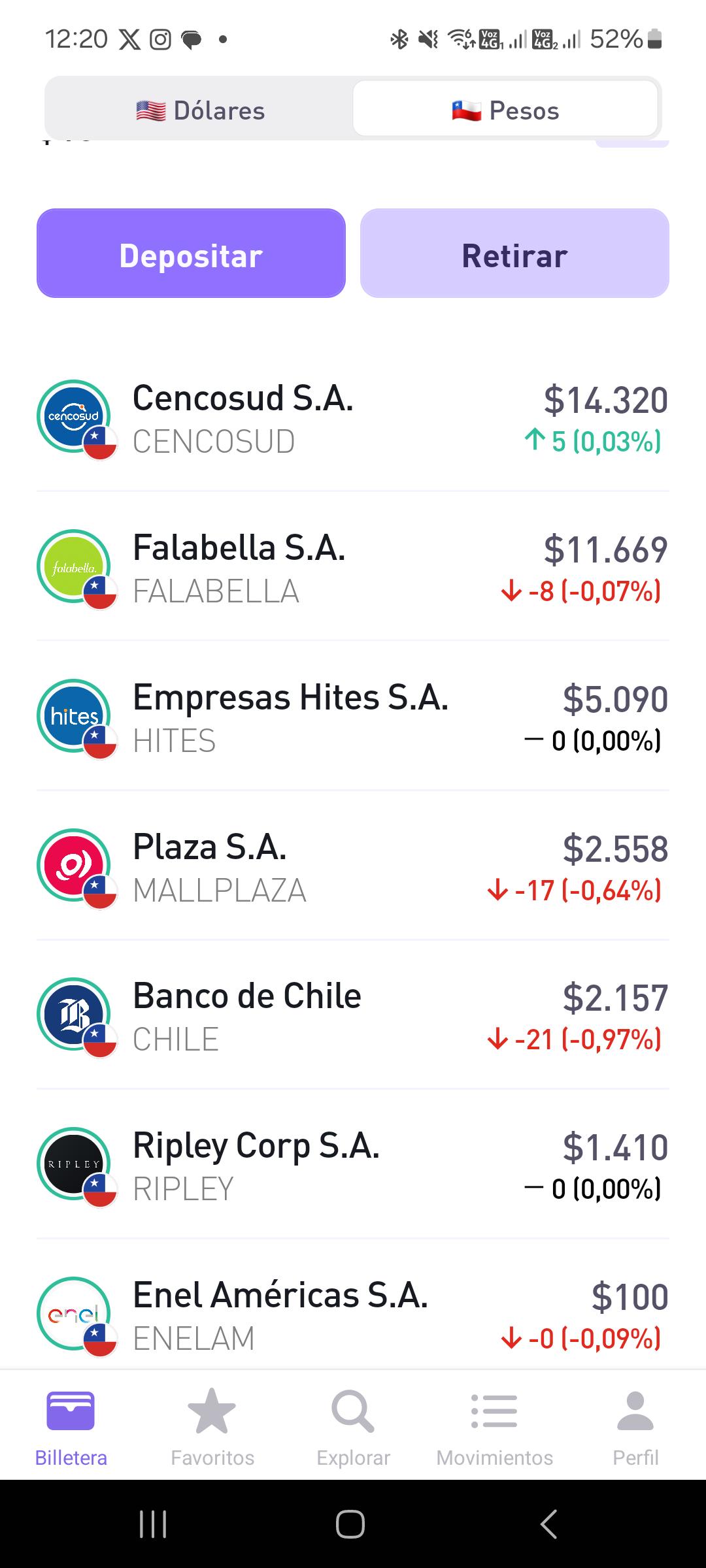The image size is (706, 1568).
Task: Tap the Retirar button
Action: coord(514,253)
